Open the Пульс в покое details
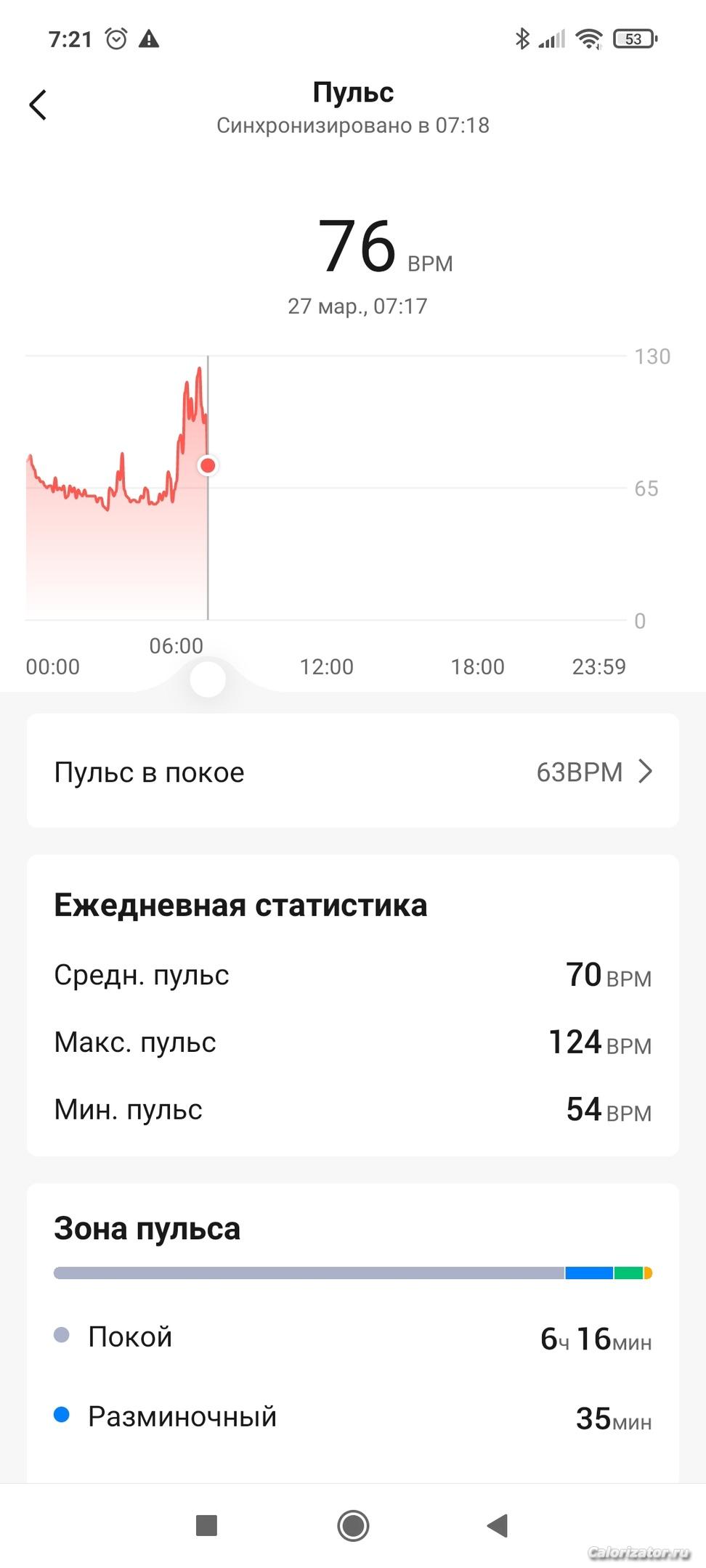The height and width of the screenshot is (1568, 706). point(353,772)
